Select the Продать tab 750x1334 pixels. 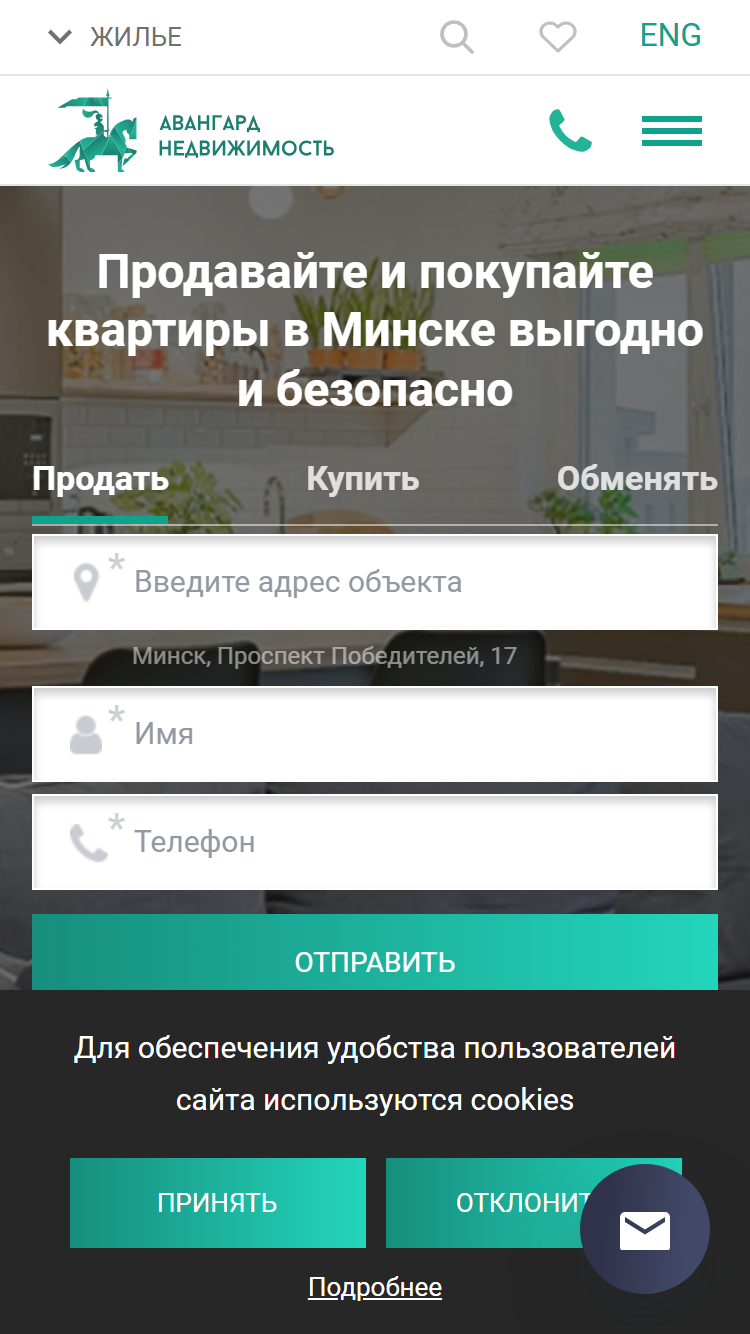100,479
